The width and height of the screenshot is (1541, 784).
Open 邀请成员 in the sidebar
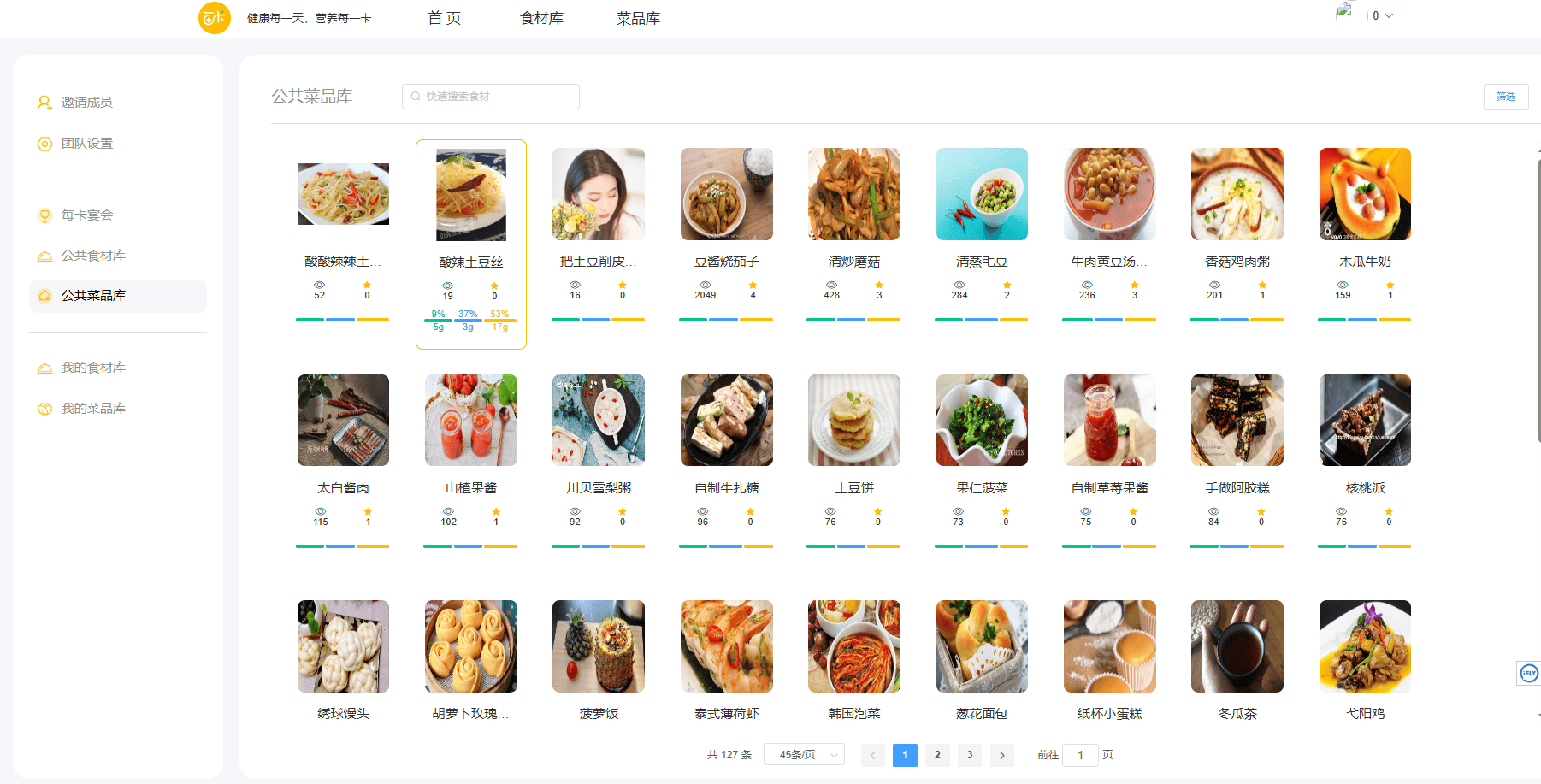click(86, 103)
